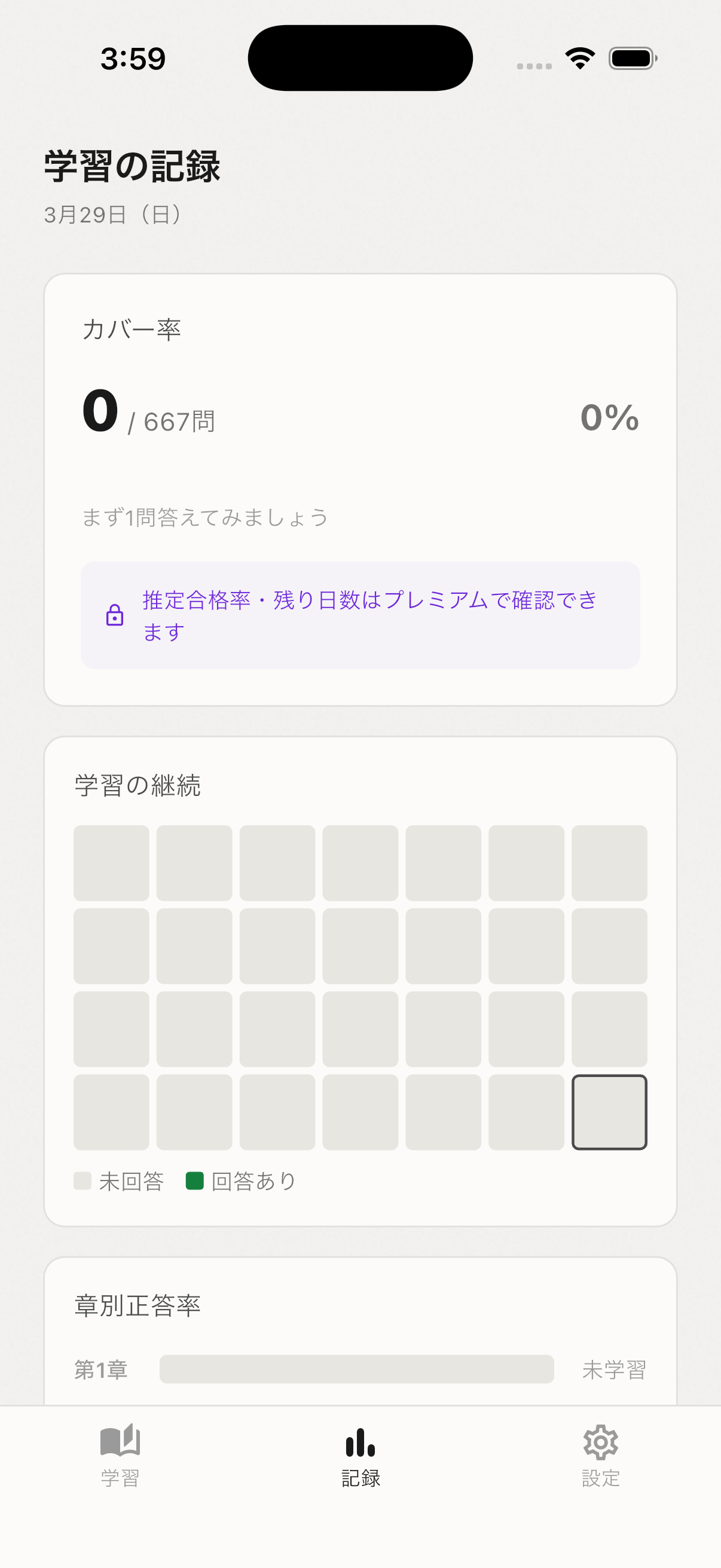Open the 設定 gear icon
The height and width of the screenshot is (1568, 721).
(600, 1441)
